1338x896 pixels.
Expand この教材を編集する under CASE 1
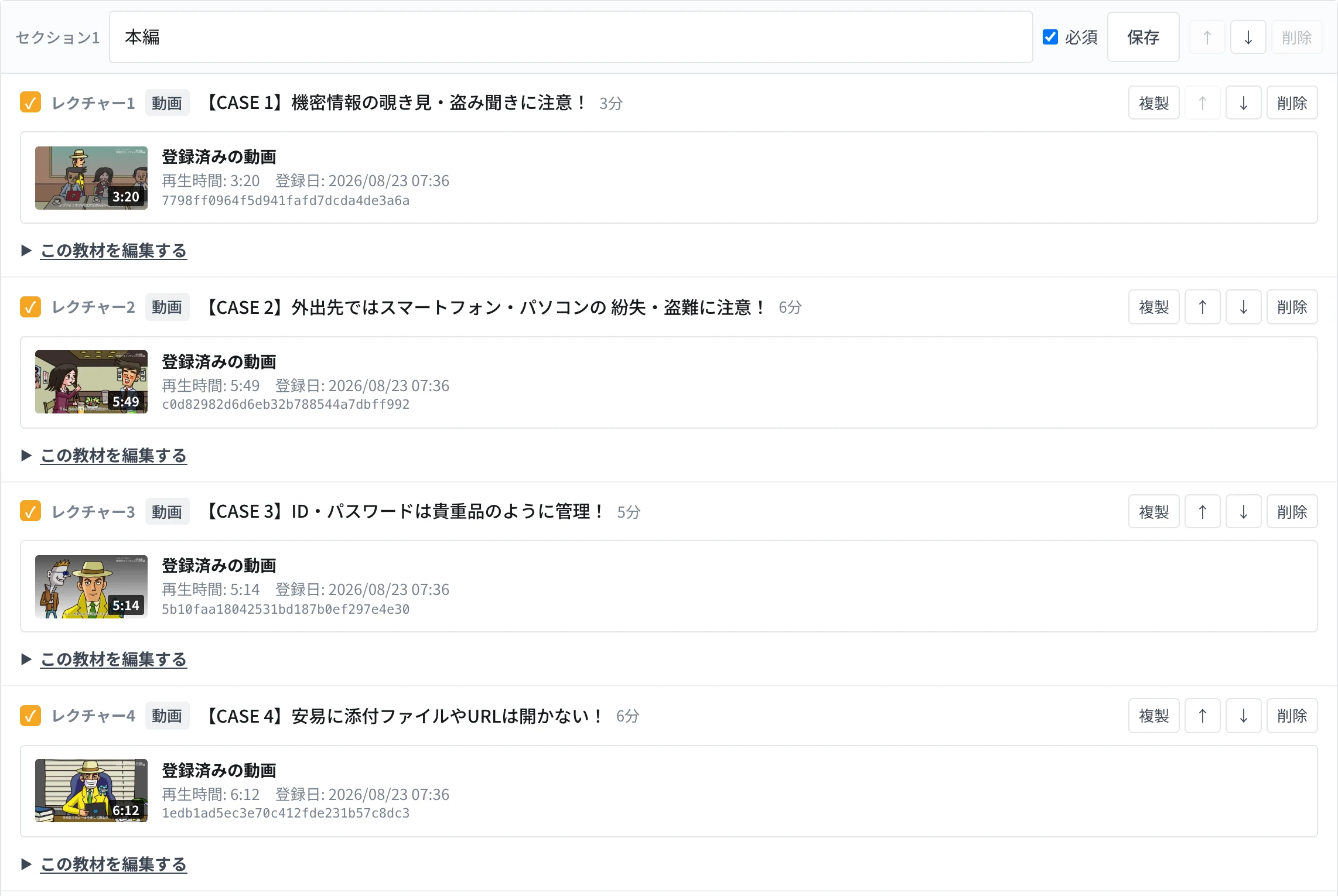[x=114, y=251]
